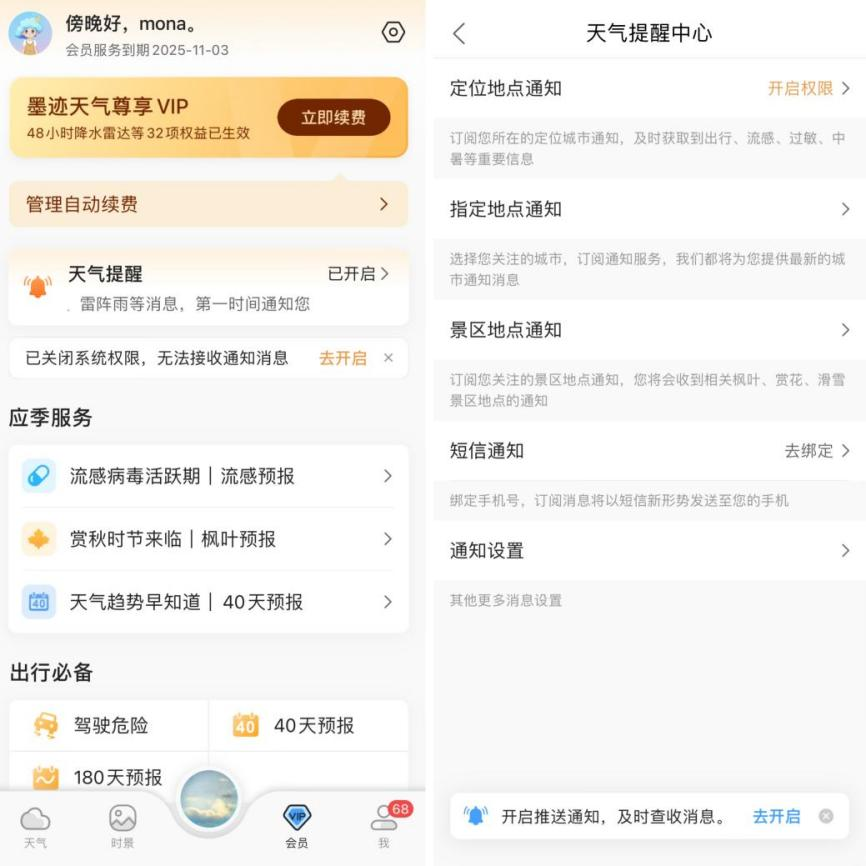
Task: Open 管理自动续费 row
Action: (208, 204)
